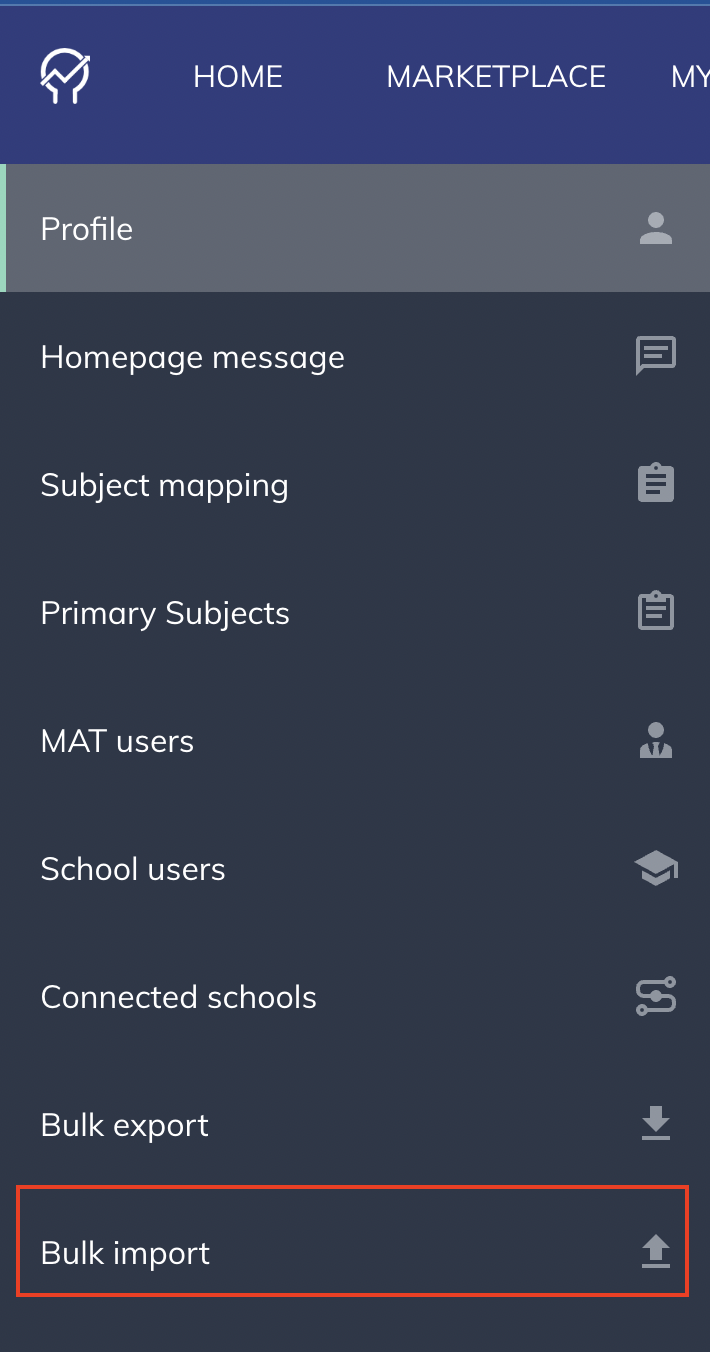Select the Profile menu row
Viewport: 710px width, 1352px height.
click(x=355, y=228)
